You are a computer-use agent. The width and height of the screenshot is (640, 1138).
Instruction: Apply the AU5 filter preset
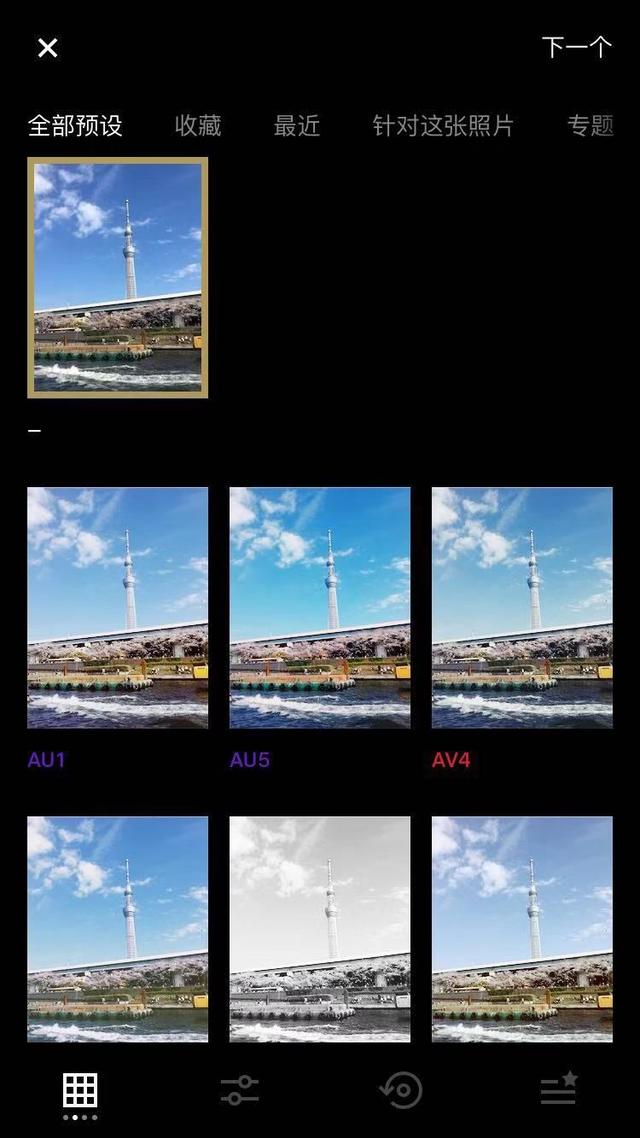tap(320, 608)
